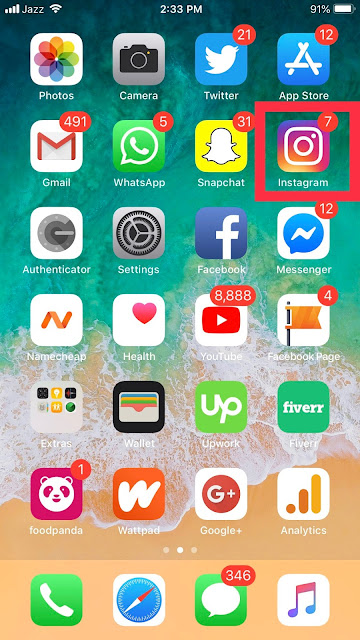Open the Extras folder

click(56, 407)
